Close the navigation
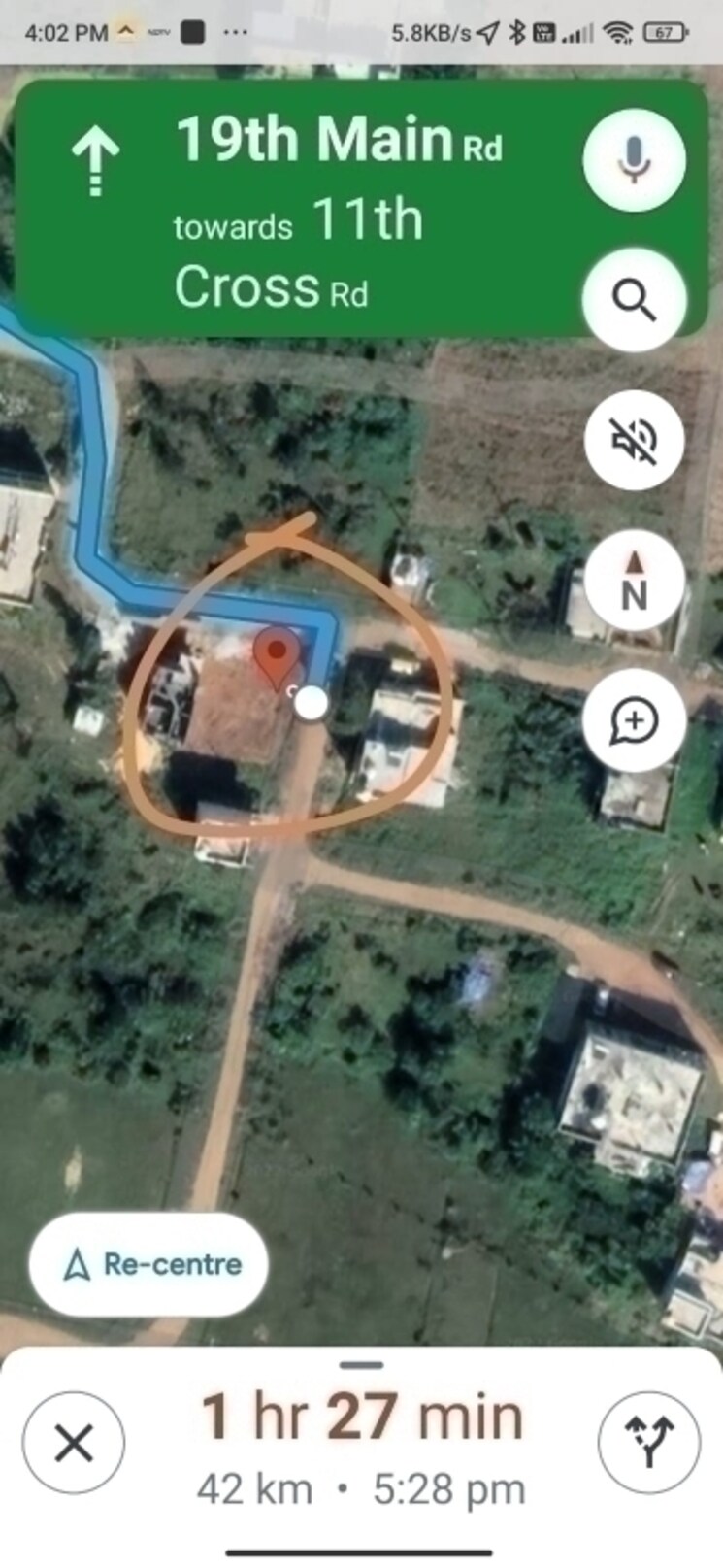 point(74,1443)
